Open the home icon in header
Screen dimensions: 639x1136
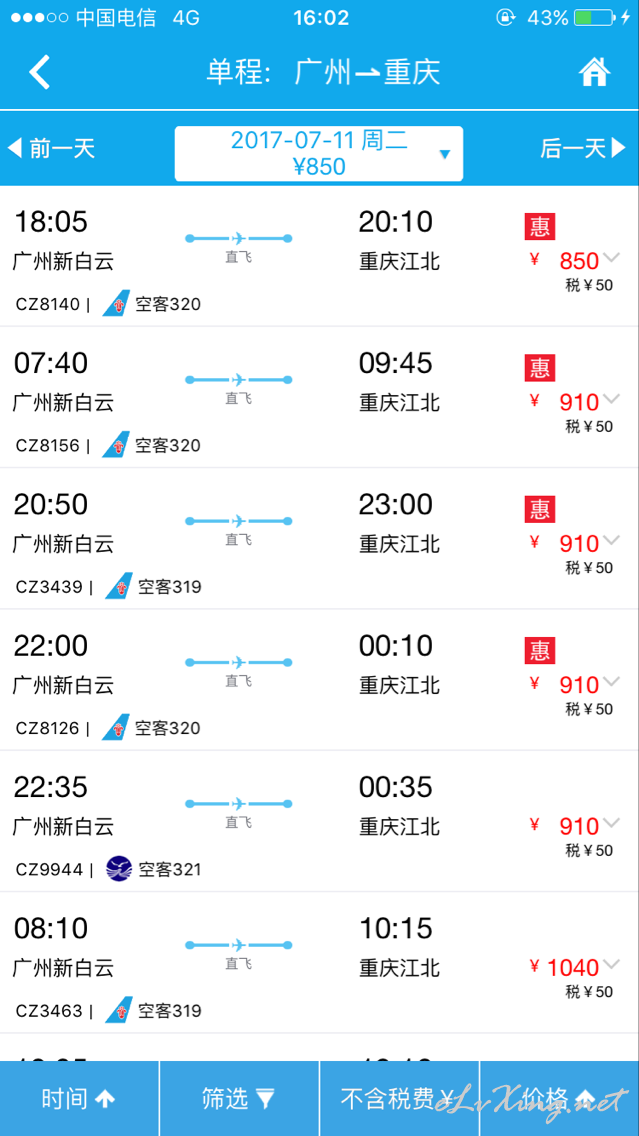click(x=594, y=72)
